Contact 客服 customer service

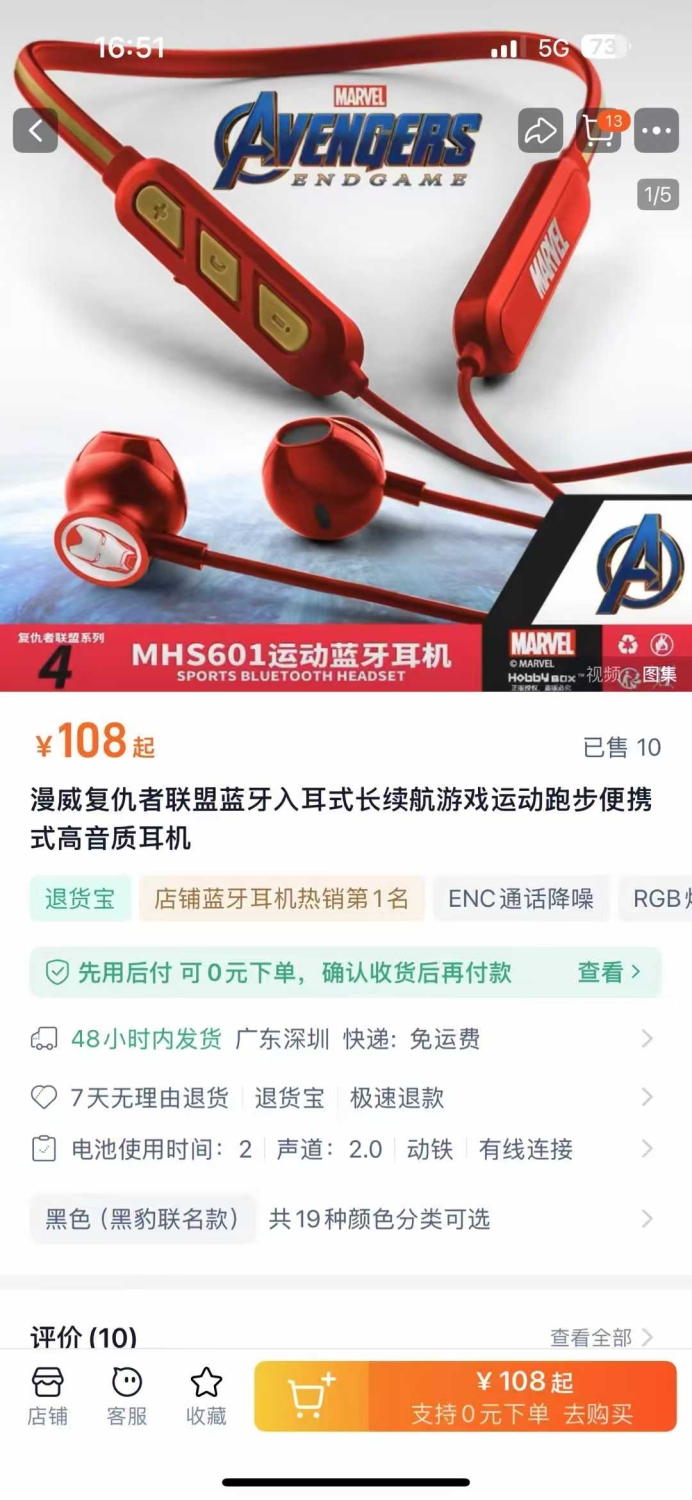127,1396
